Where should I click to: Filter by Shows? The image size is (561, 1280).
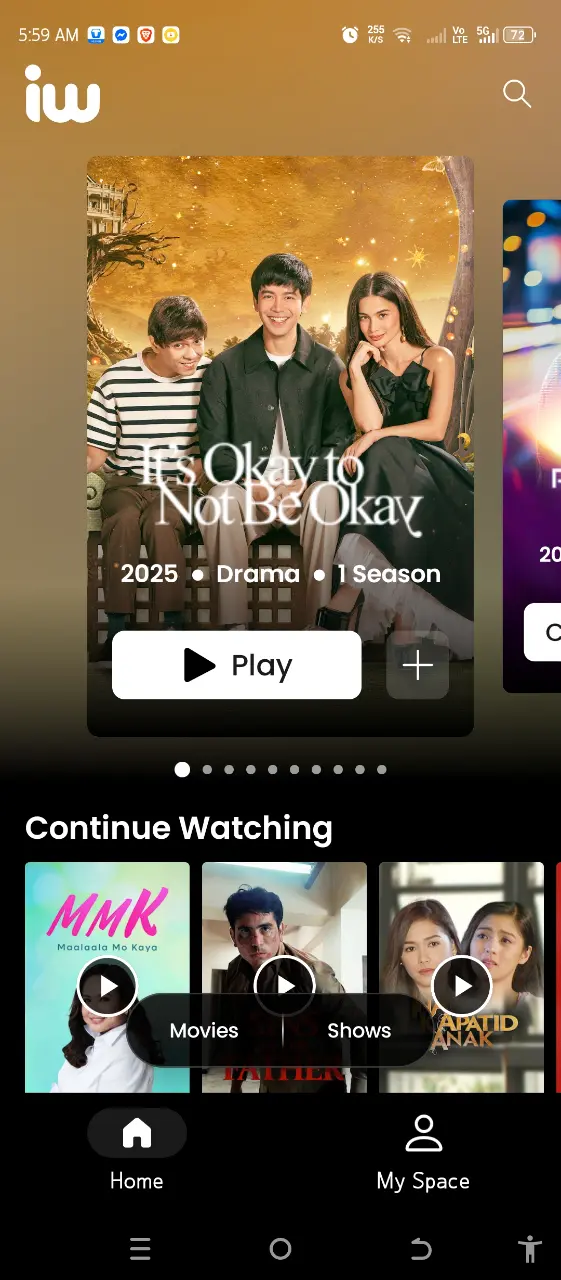tap(359, 1031)
